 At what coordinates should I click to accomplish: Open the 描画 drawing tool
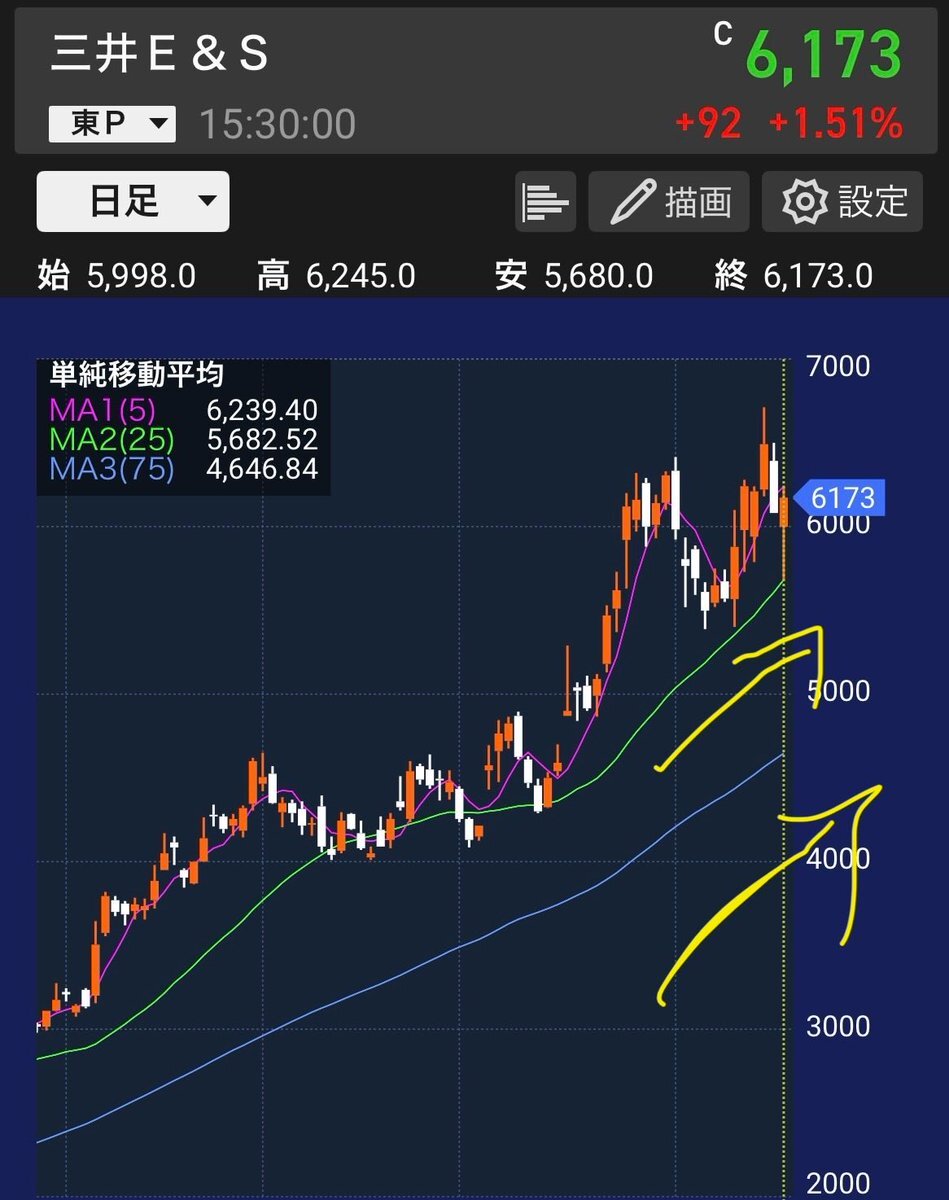(x=668, y=202)
